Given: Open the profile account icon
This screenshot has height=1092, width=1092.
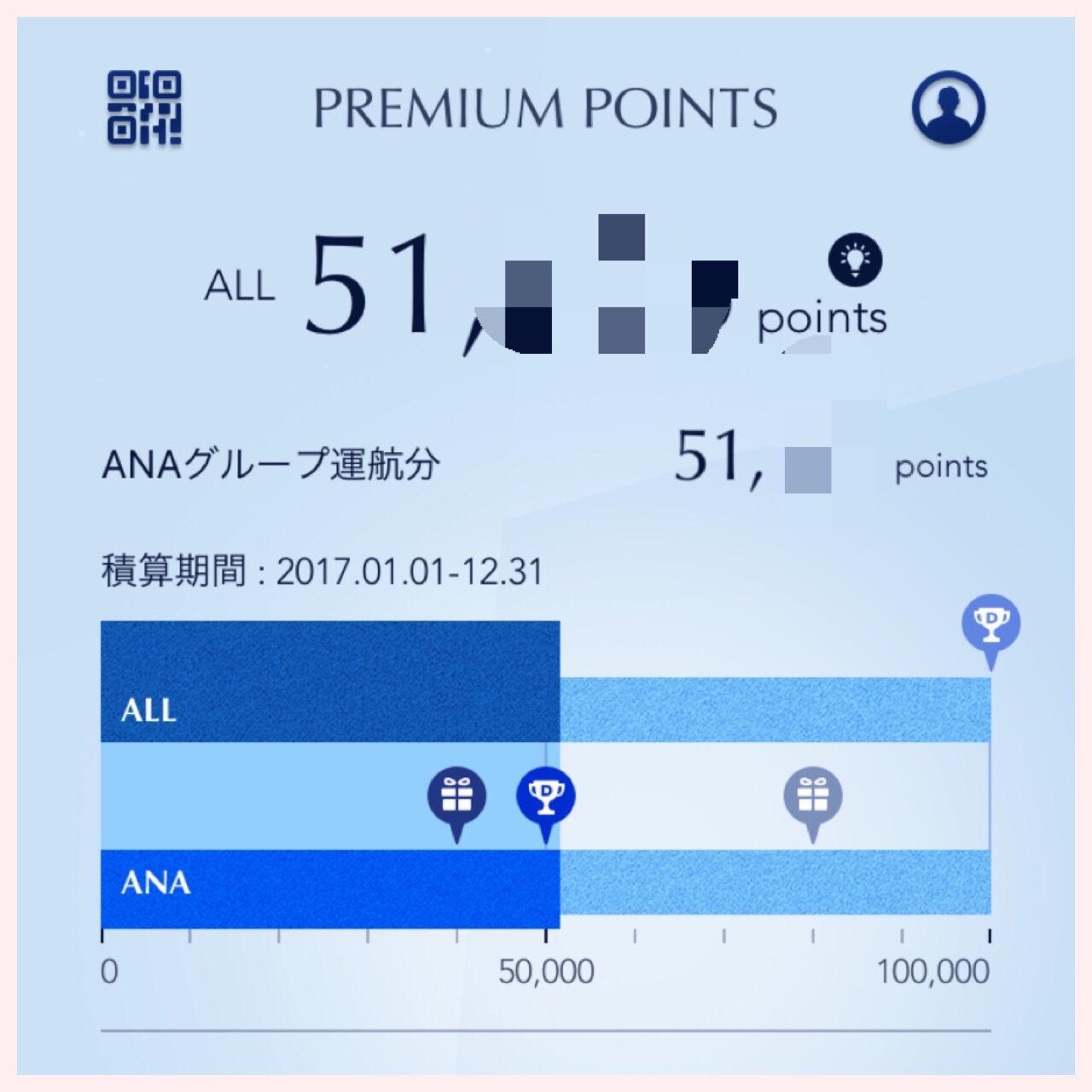Looking at the screenshot, I should coord(948,107).
